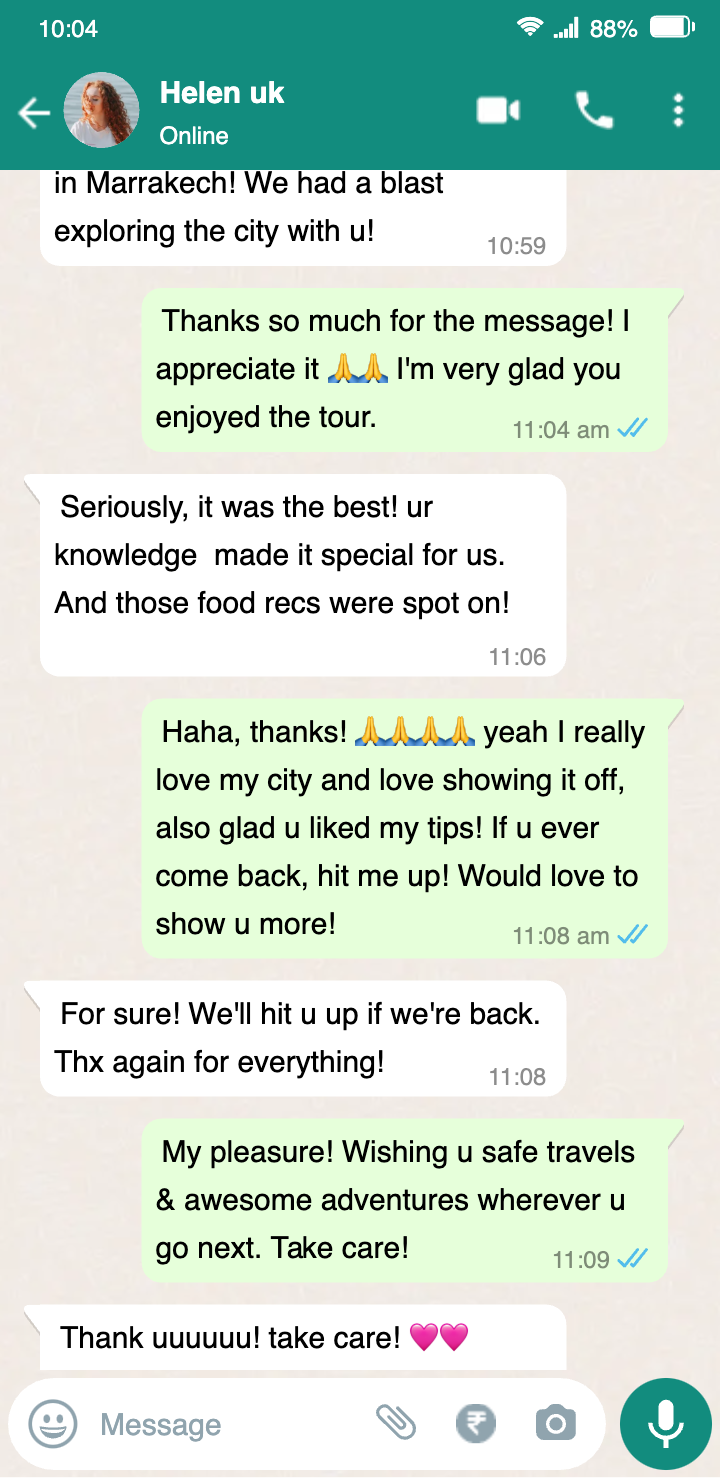The height and width of the screenshot is (1480, 720).
Task: Open the camera from the message bar
Action: click(555, 1422)
